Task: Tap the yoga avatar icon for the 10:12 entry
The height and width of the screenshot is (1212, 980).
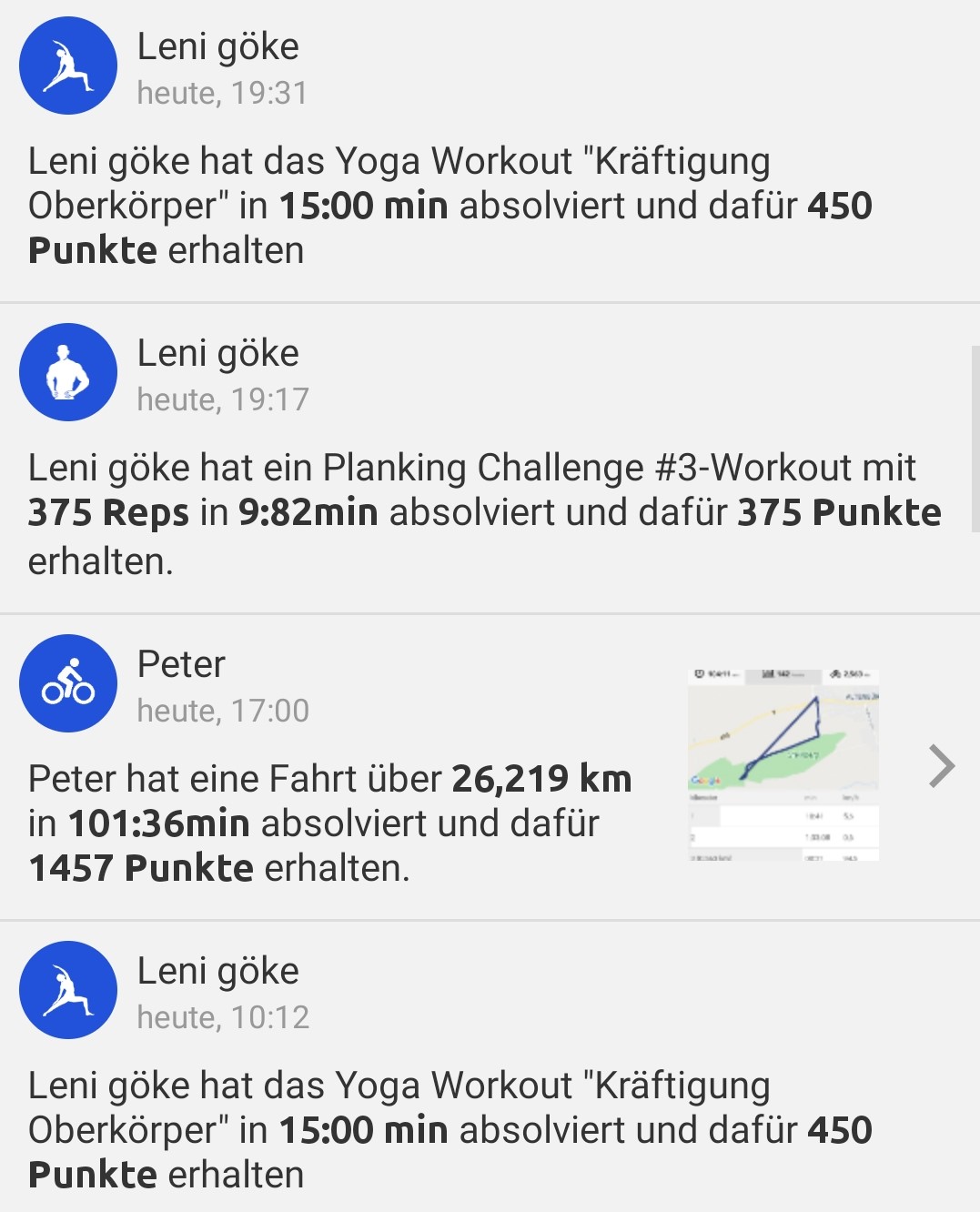Action: click(x=67, y=990)
